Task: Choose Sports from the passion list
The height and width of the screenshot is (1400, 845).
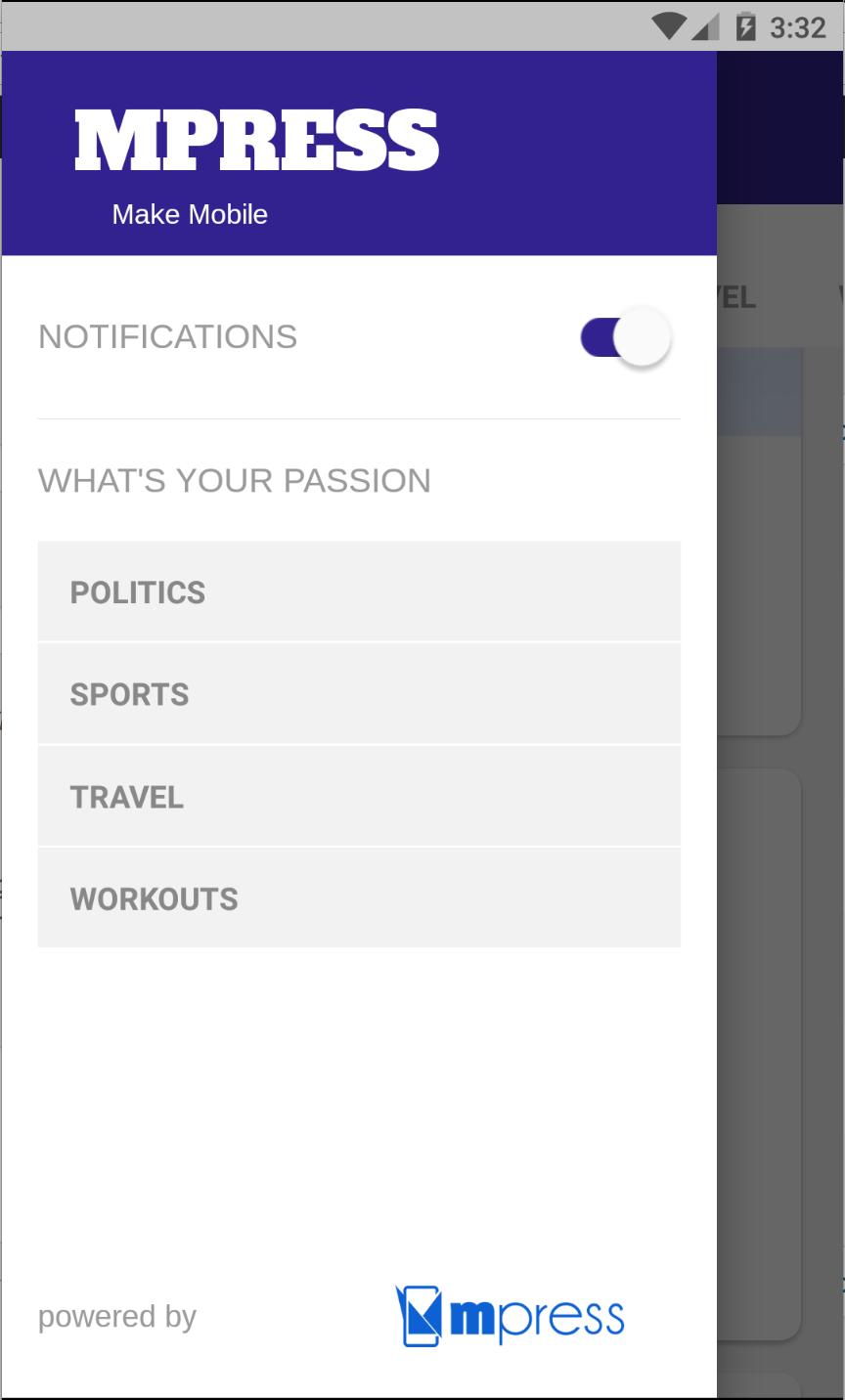Action: pyautogui.click(x=359, y=694)
